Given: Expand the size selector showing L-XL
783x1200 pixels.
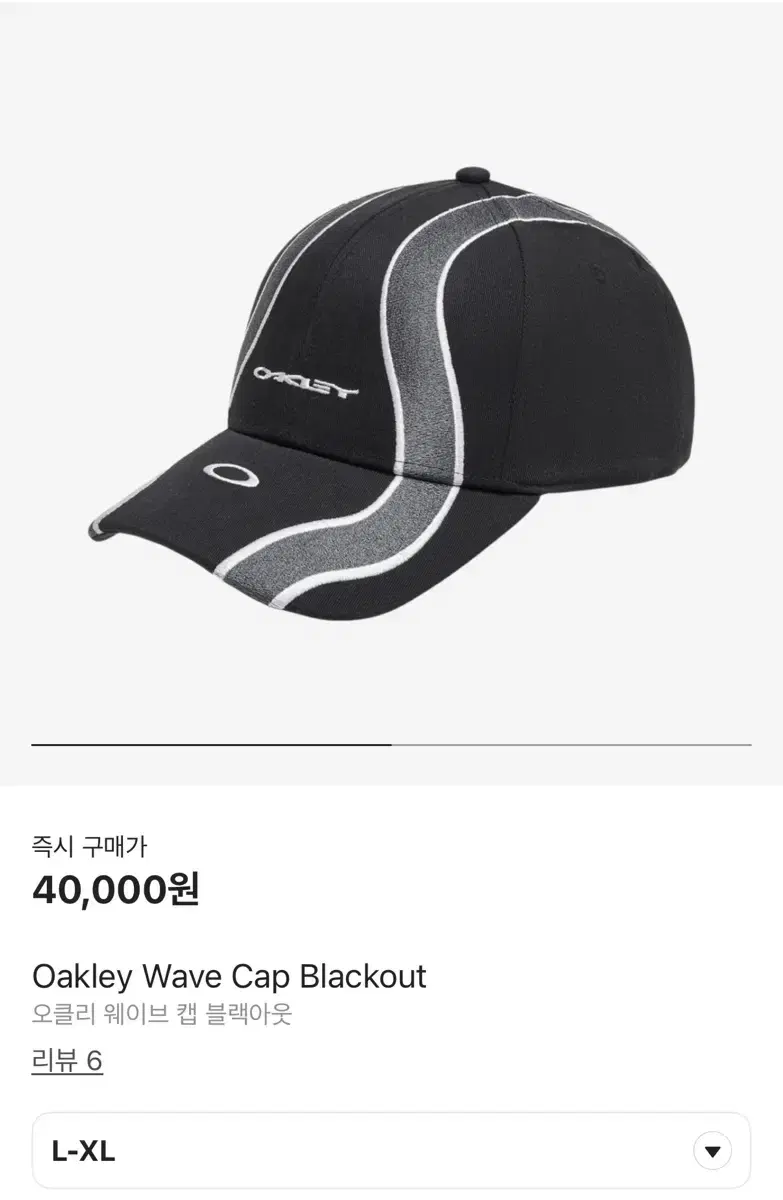Looking at the screenshot, I should point(391,1150).
